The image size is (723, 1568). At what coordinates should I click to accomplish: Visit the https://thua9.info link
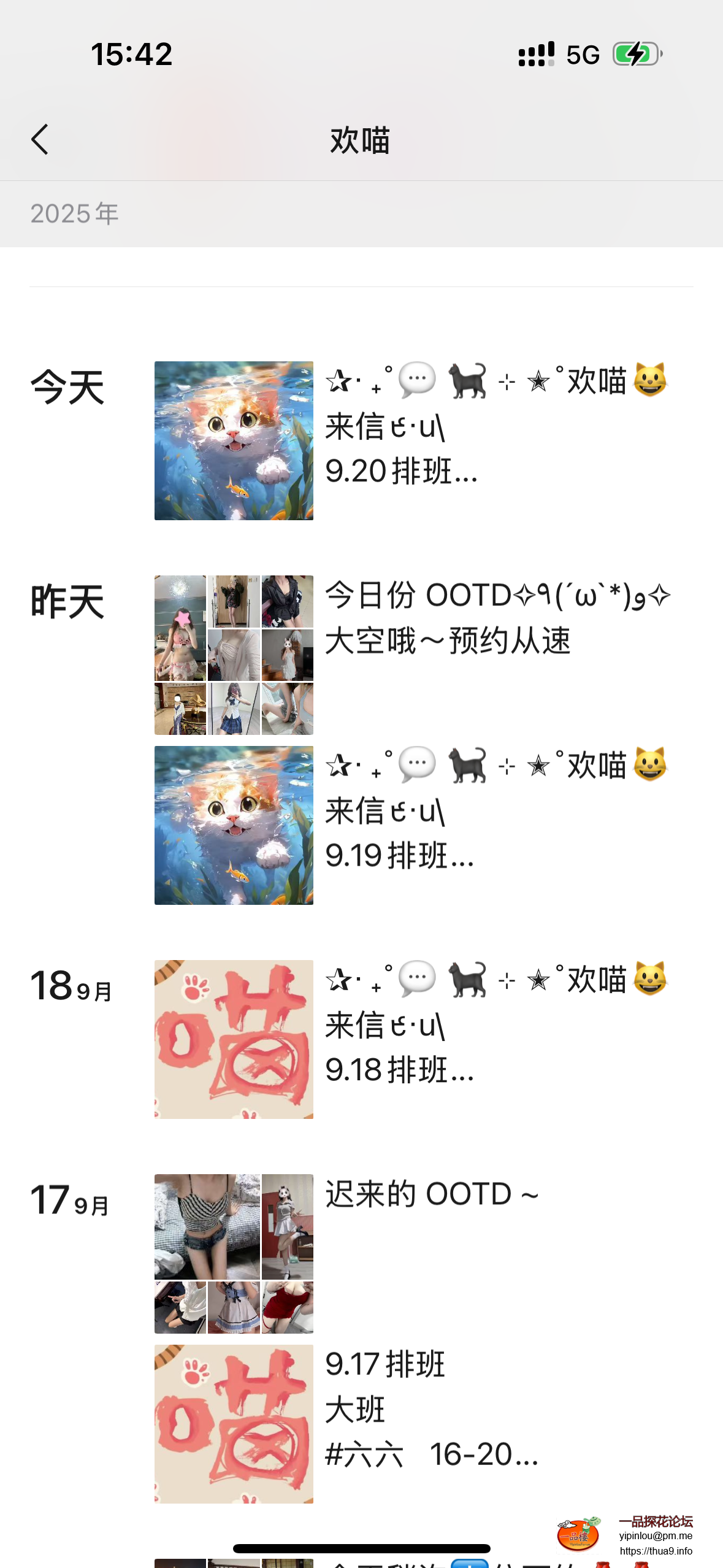click(656, 1552)
